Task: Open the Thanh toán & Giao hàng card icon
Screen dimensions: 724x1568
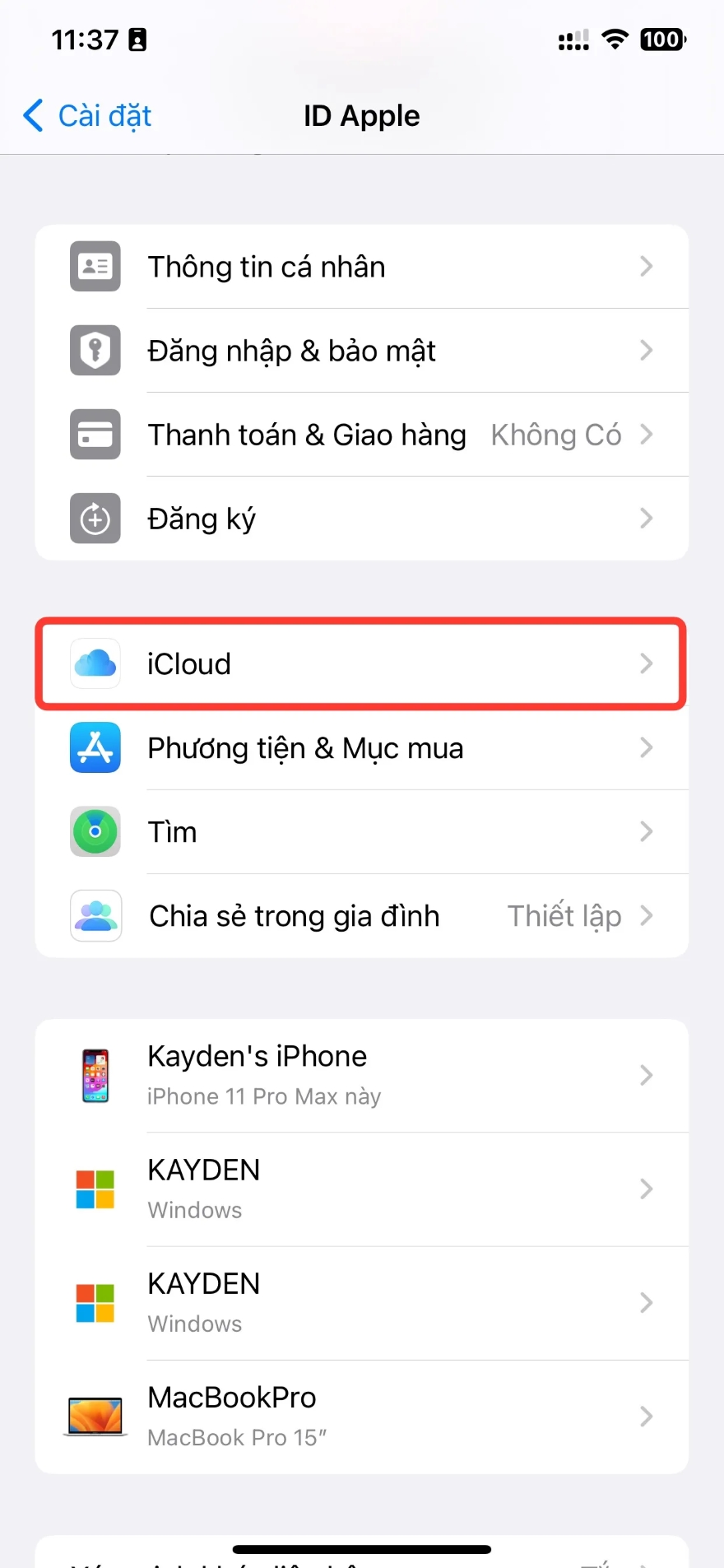Action: [x=95, y=434]
